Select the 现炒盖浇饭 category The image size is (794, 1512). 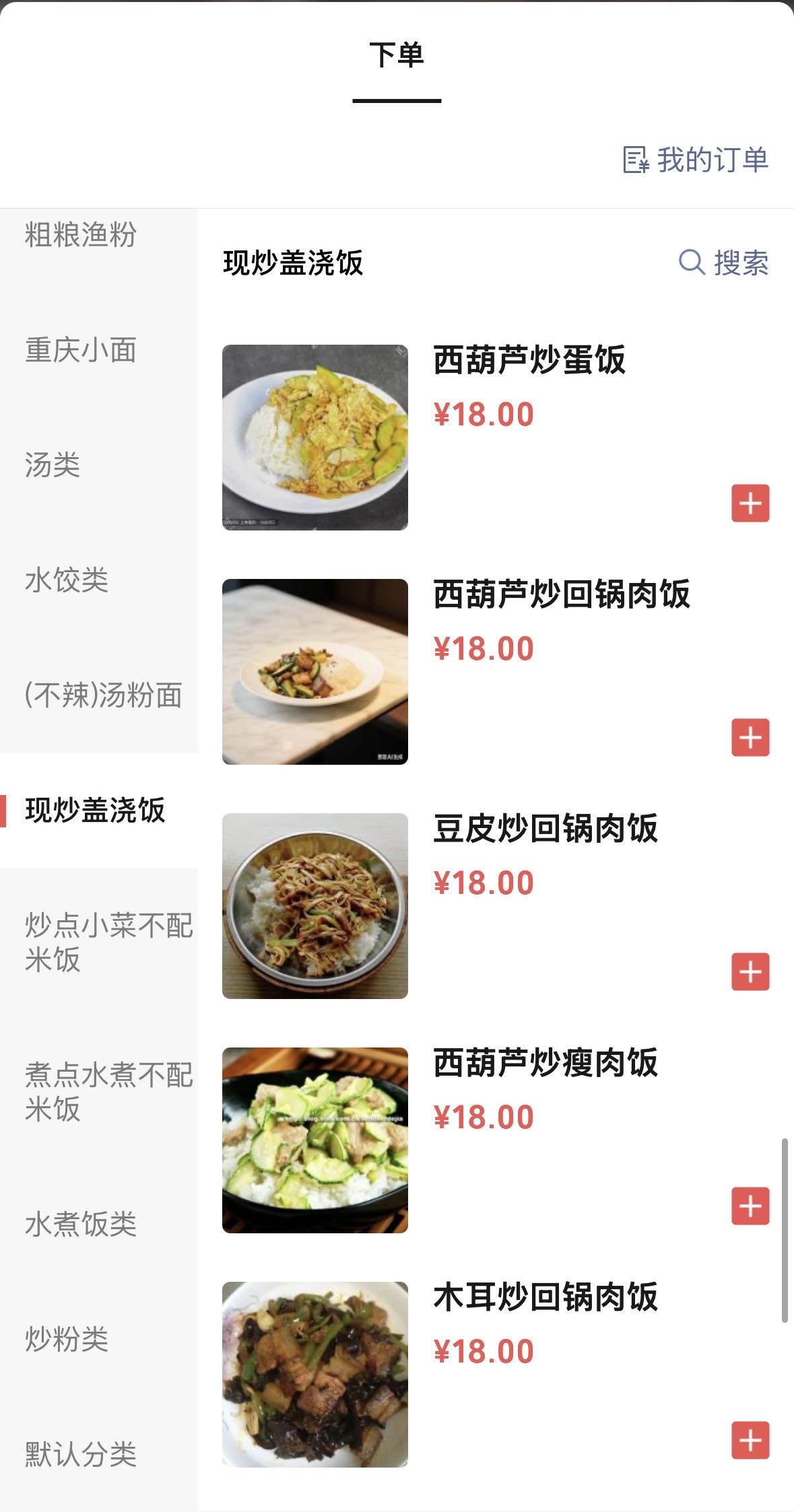tap(95, 811)
